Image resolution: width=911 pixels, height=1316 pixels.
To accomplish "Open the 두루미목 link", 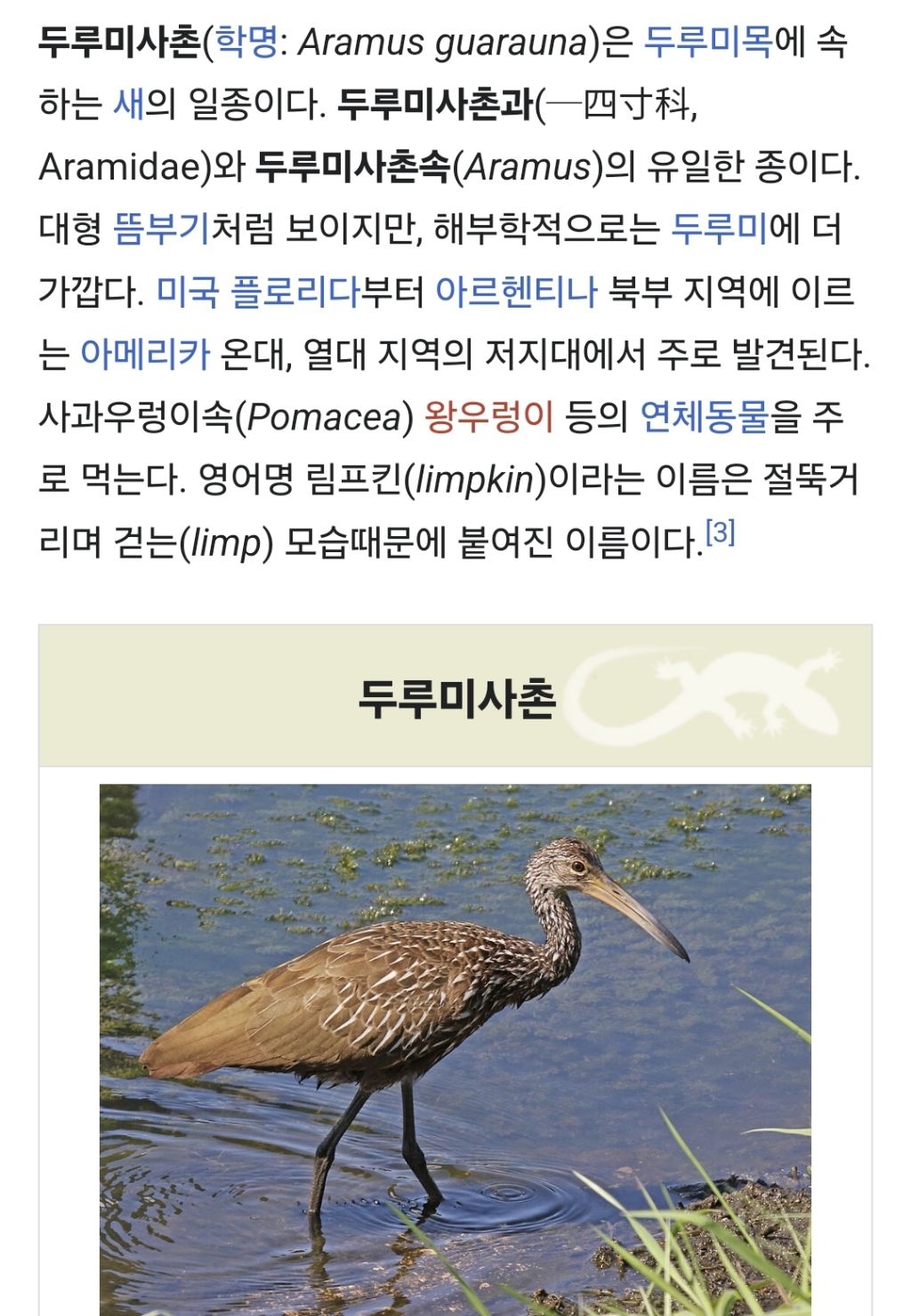I will (x=707, y=42).
